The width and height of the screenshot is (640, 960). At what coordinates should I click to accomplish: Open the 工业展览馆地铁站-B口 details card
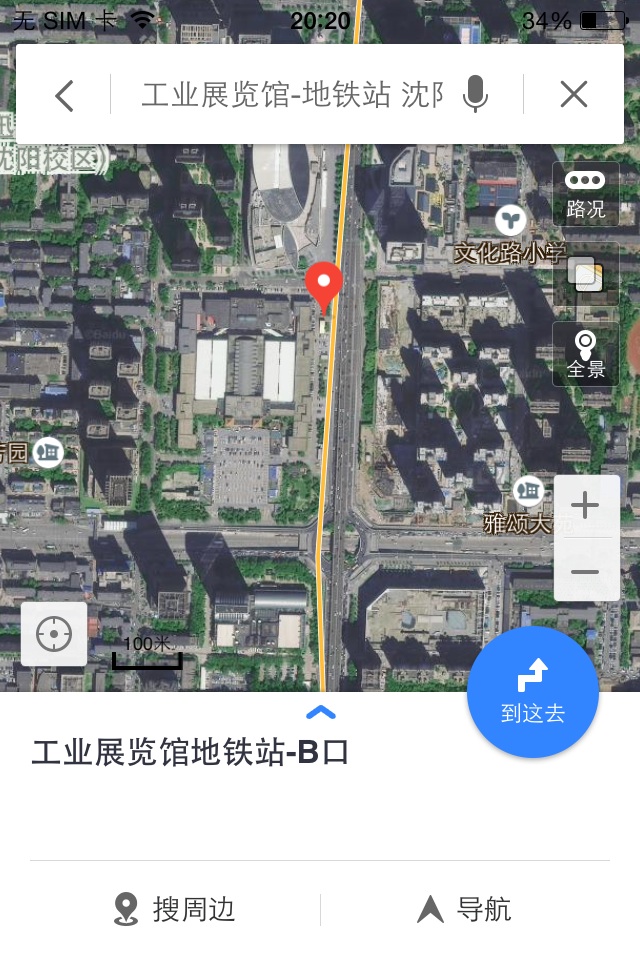(x=190, y=753)
